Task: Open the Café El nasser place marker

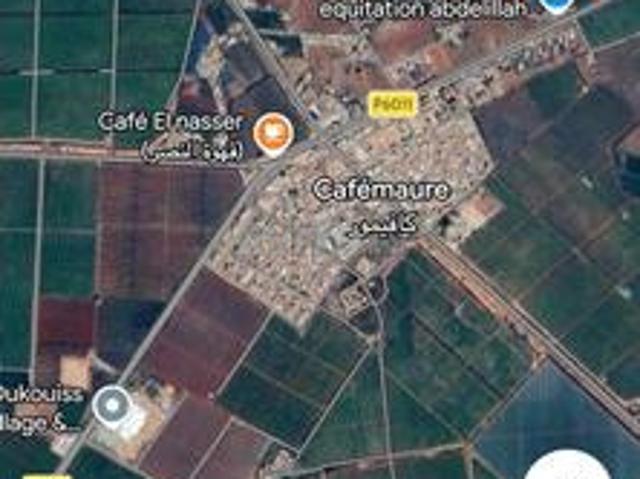Action: 272,132
